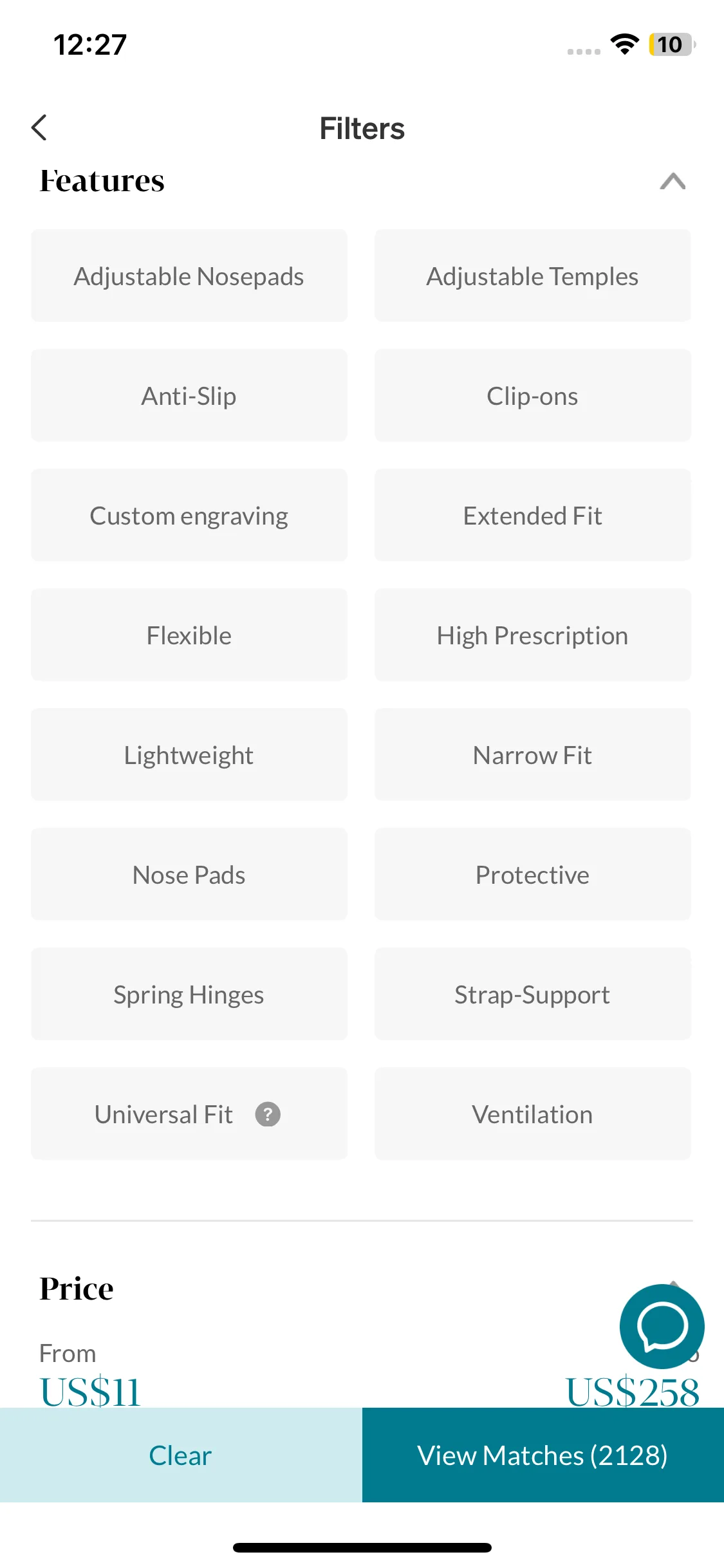Choose the Adjustable Temples feature

[532, 276]
